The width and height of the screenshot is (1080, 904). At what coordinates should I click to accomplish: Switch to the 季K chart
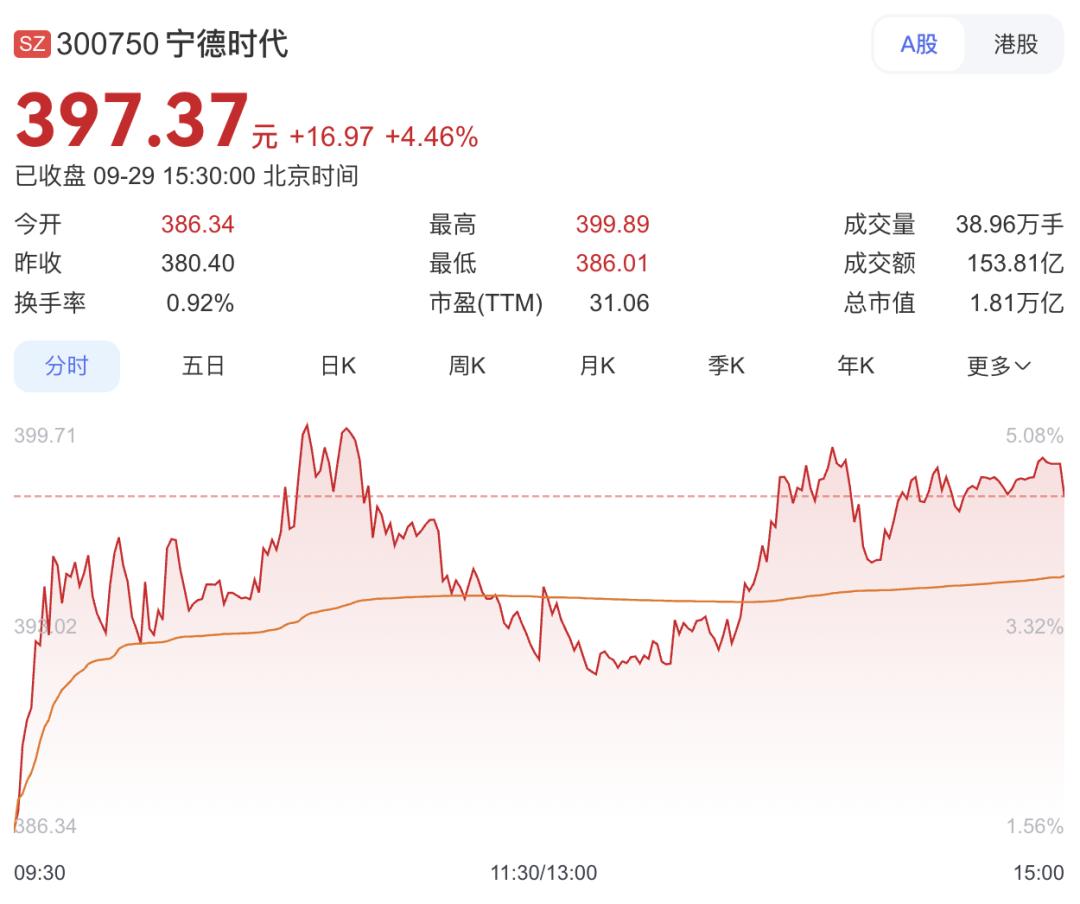pyautogui.click(x=726, y=366)
